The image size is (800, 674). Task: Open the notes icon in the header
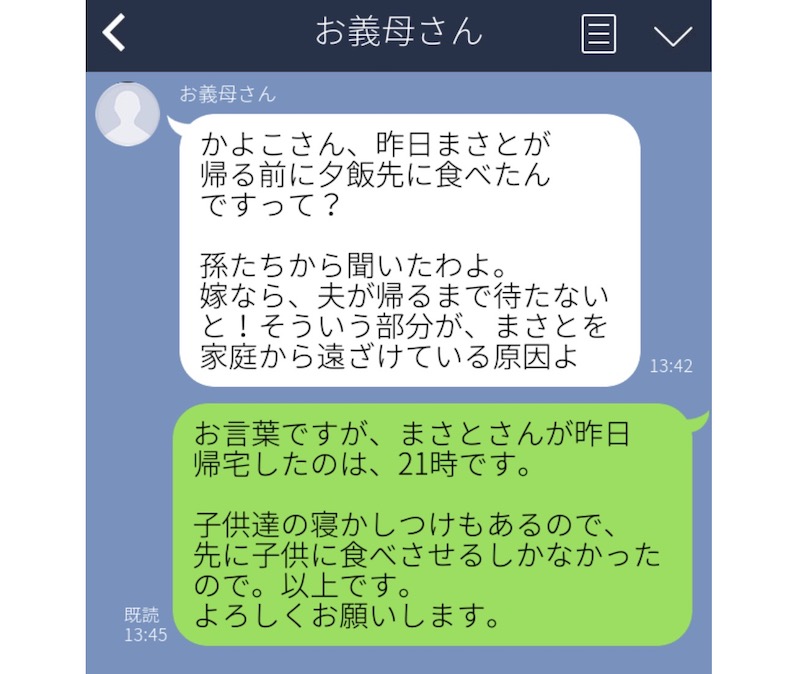coord(598,35)
